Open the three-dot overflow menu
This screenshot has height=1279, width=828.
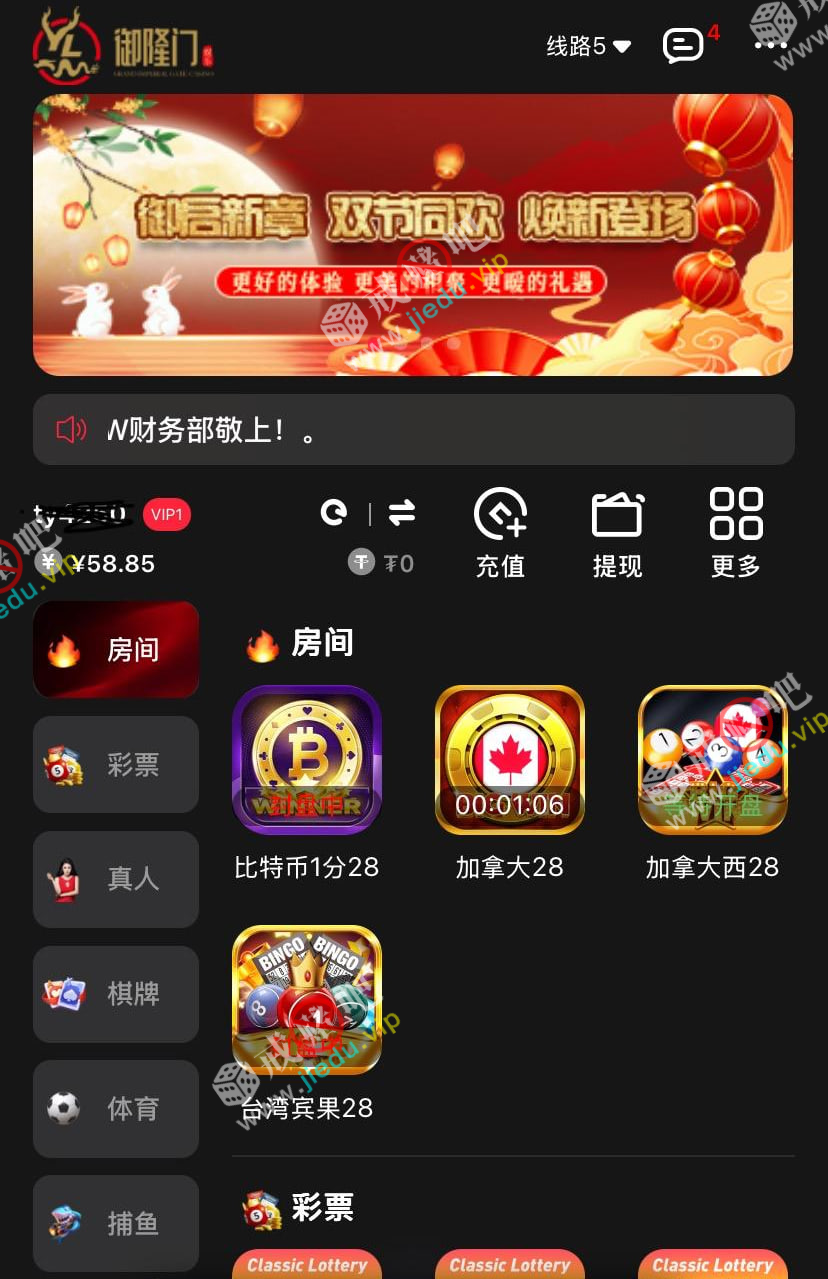click(771, 45)
